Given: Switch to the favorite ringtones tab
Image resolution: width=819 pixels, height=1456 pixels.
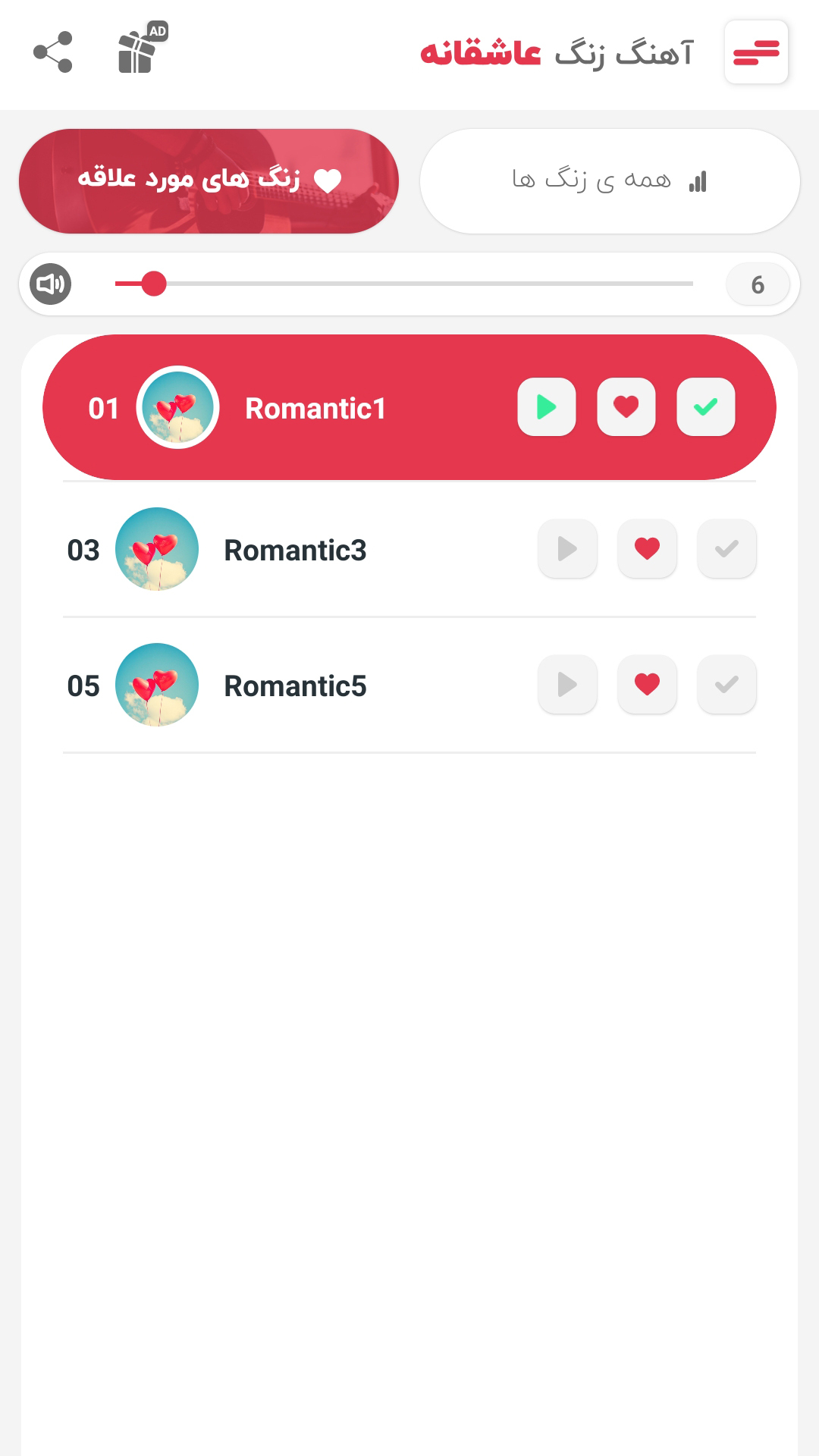Looking at the screenshot, I should tap(209, 181).
